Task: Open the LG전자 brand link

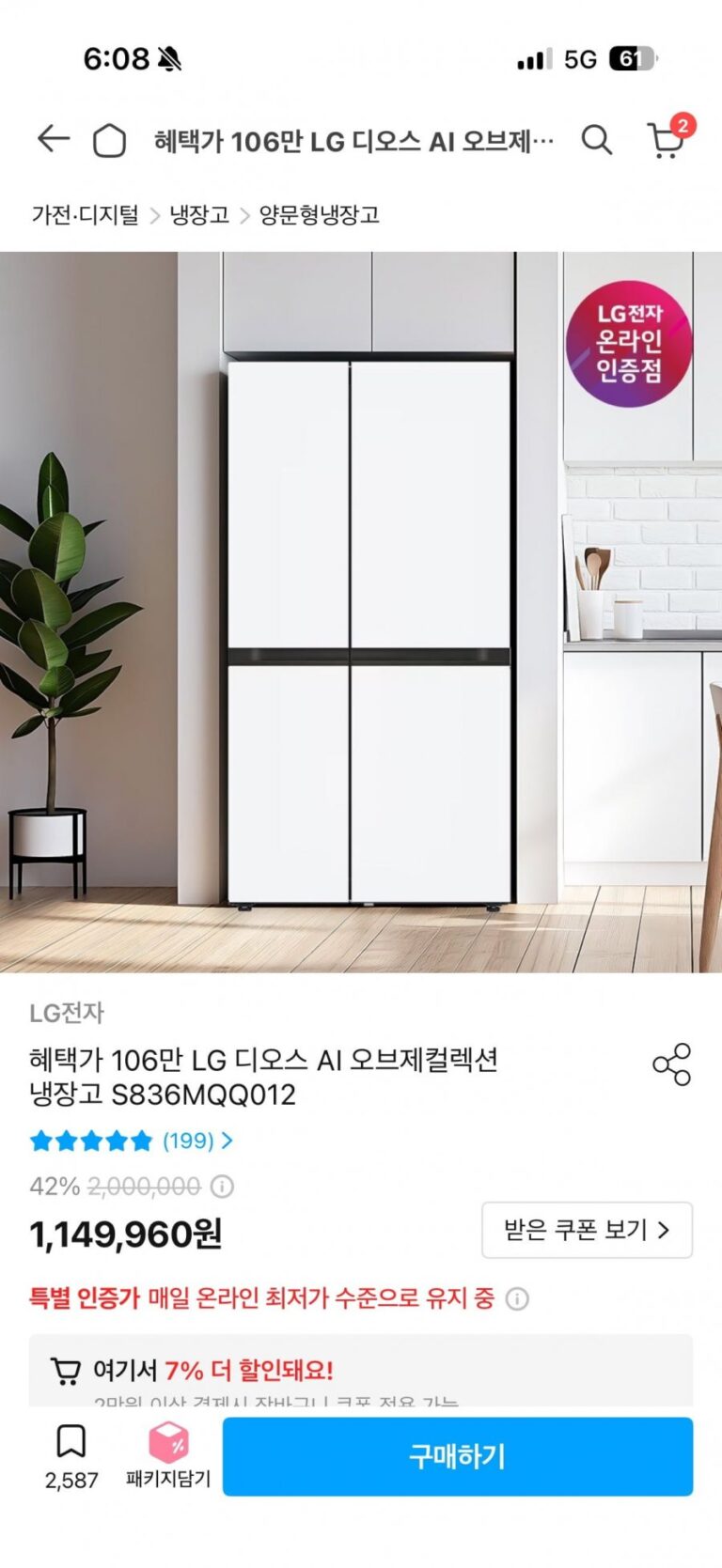Action: pyautogui.click(x=67, y=1013)
